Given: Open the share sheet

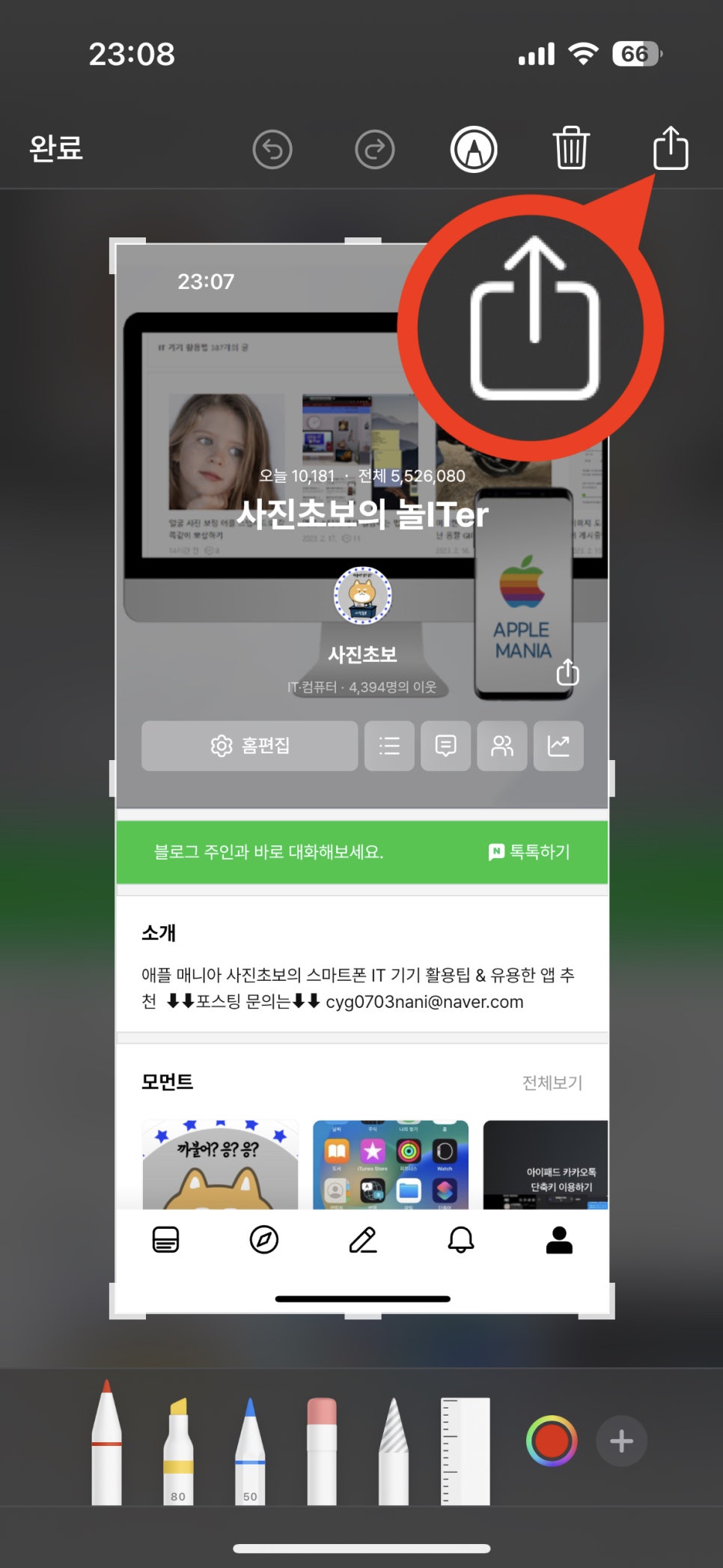Looking at the screenshot, I should (671, 148).
